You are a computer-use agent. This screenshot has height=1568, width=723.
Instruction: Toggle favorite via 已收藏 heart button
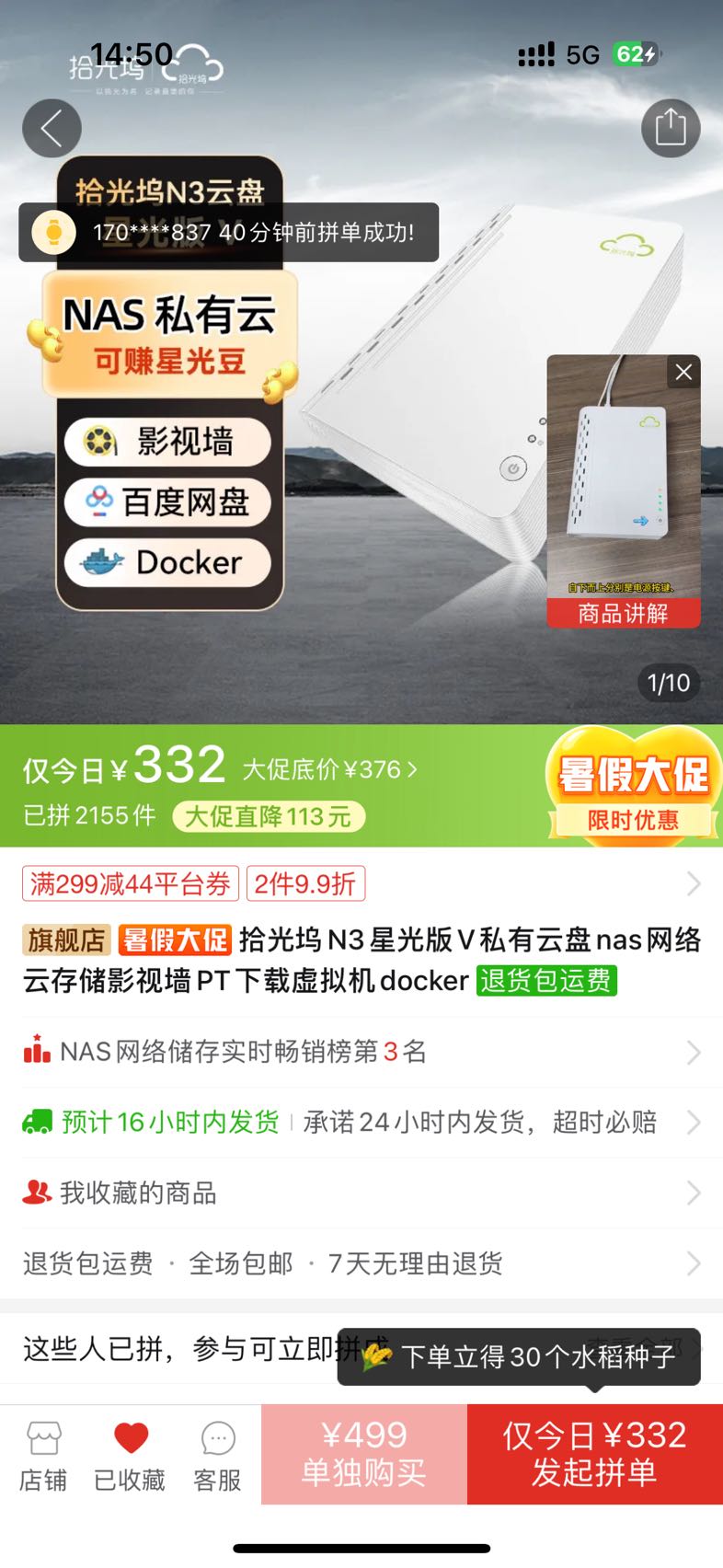[130, 1438]
